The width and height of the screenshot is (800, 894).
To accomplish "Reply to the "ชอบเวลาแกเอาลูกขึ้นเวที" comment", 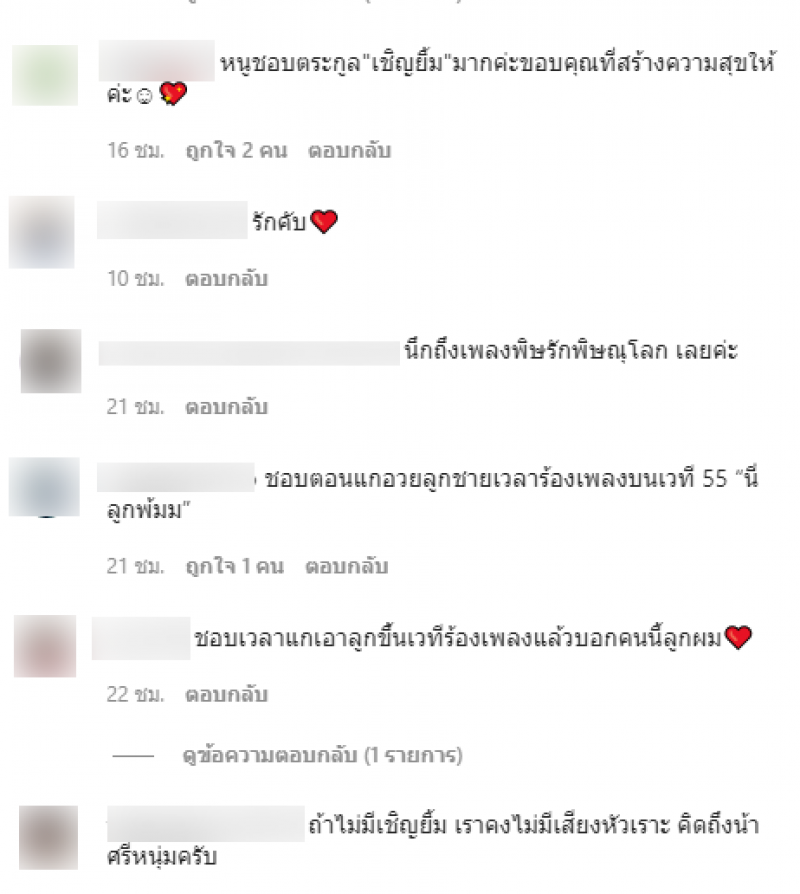I will tap(226, 695).
